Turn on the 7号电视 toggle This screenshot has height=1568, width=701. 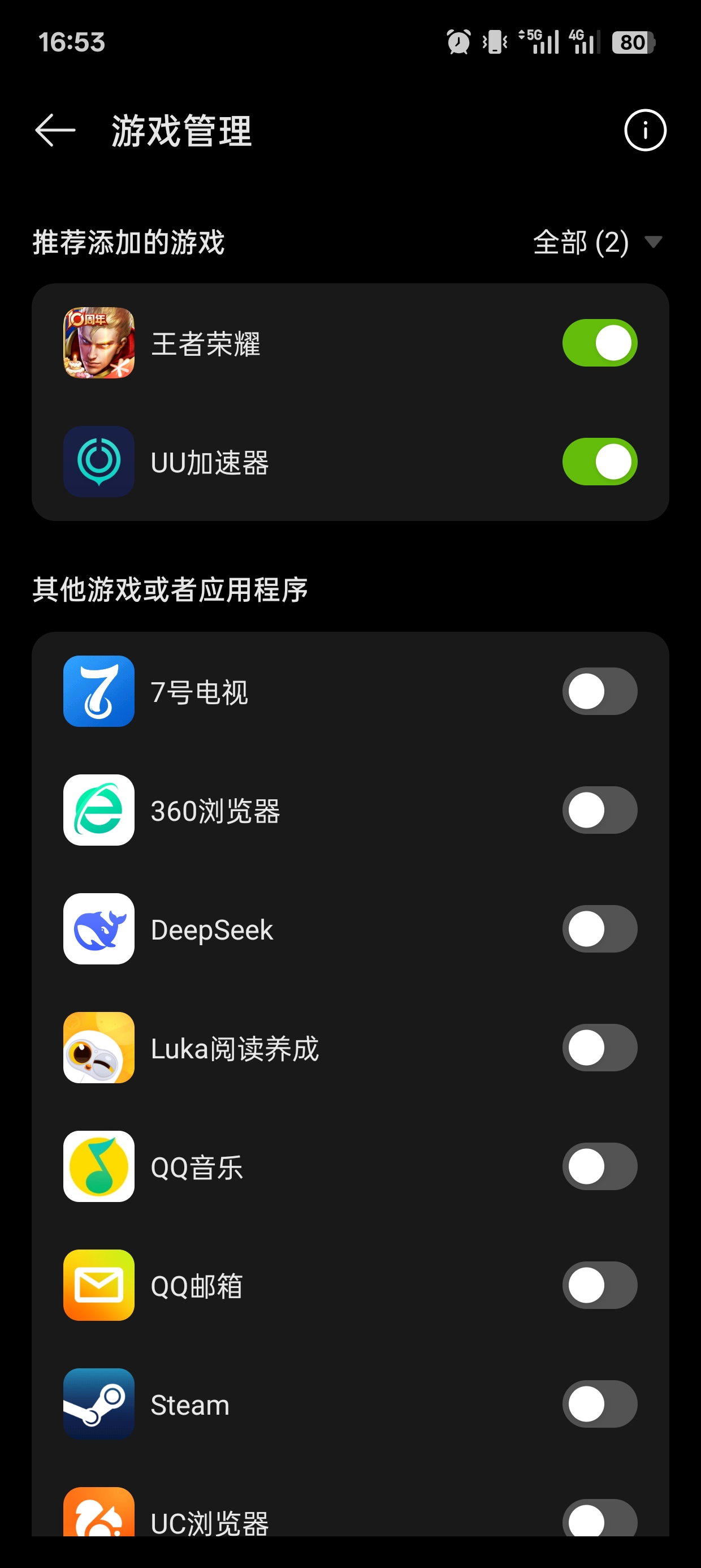point(600,691)
